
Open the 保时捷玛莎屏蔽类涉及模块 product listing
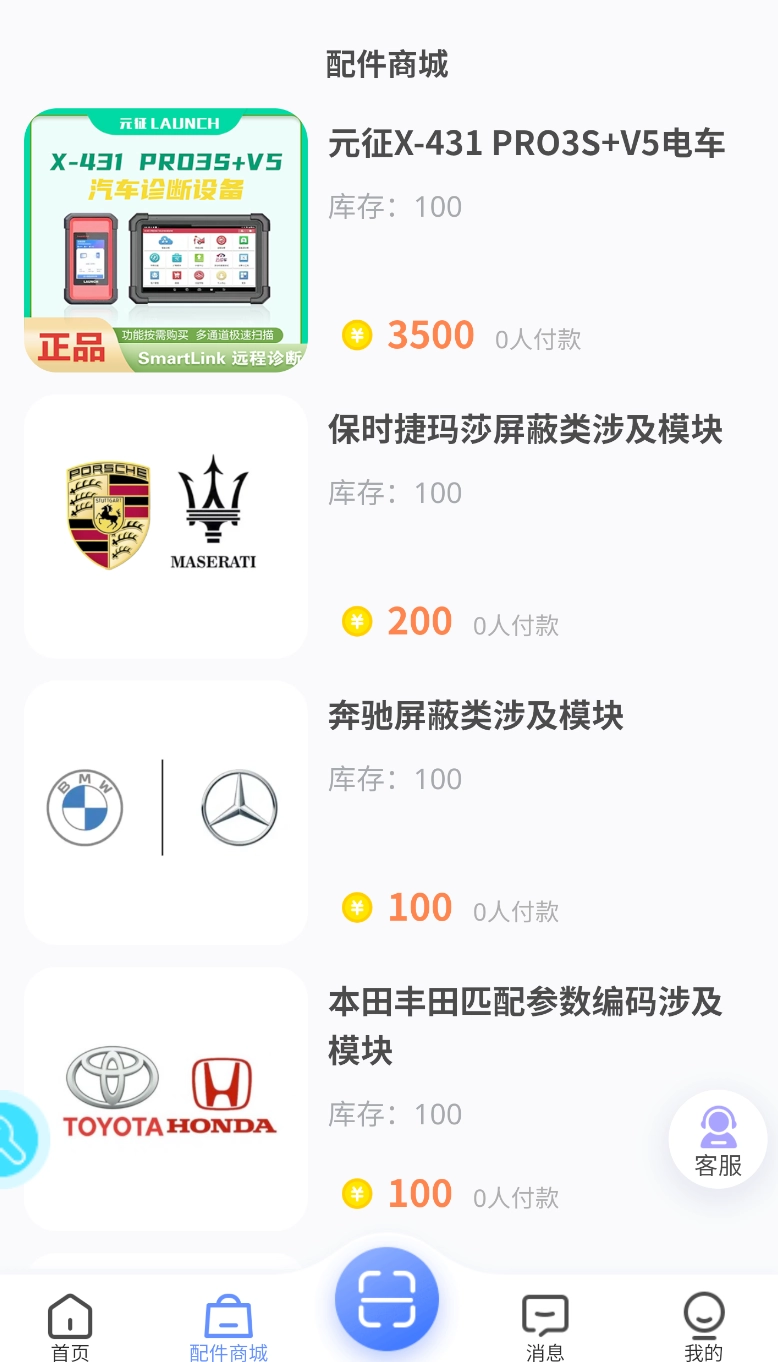coord(523,430)
